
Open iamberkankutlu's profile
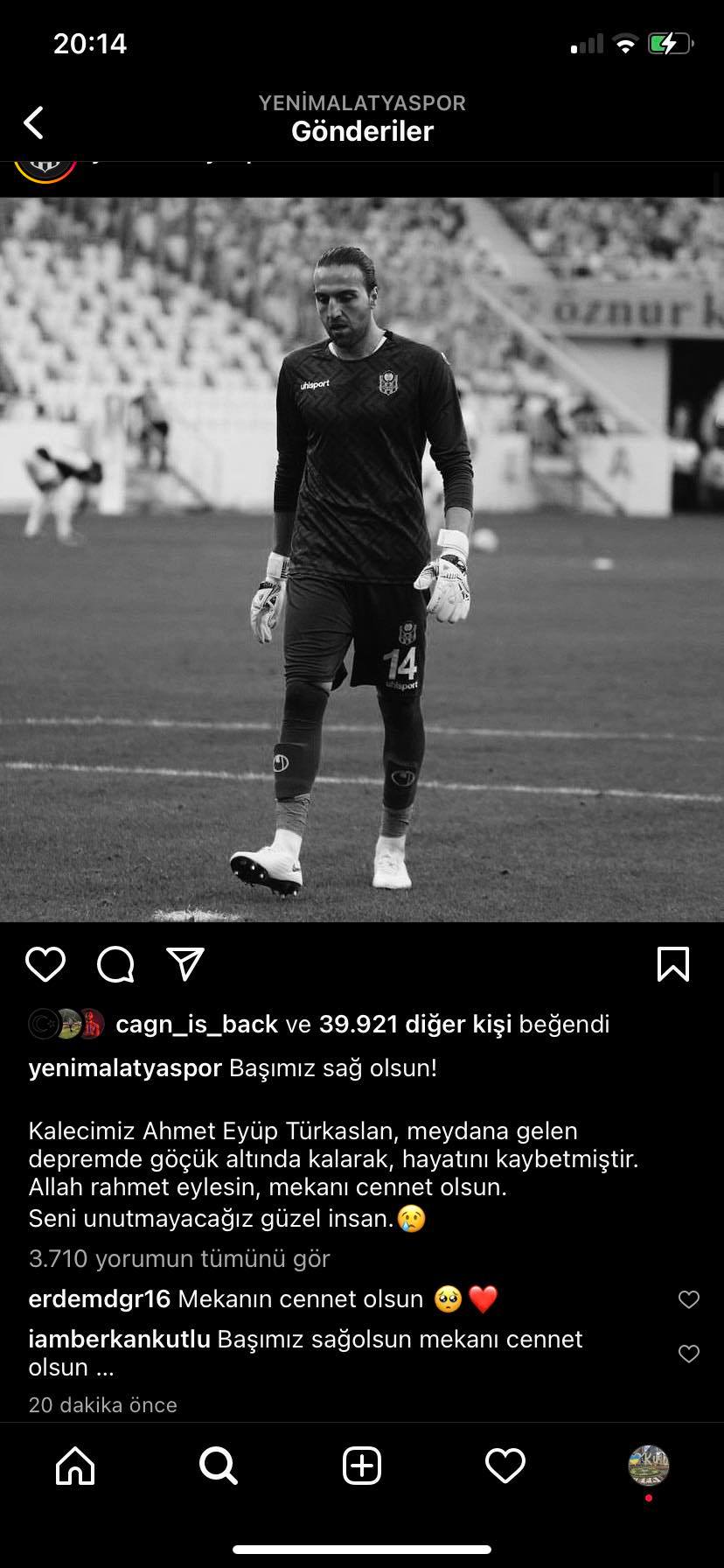[119, 1339]
